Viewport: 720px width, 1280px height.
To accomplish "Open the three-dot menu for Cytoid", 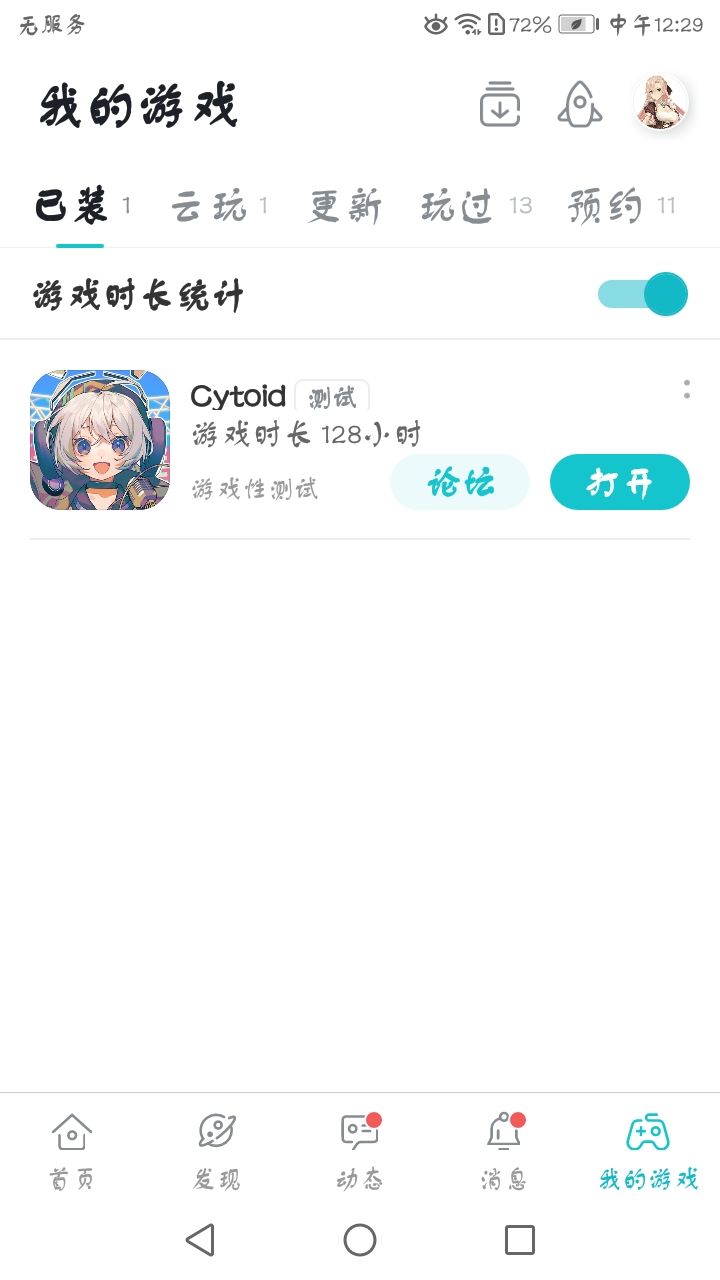I will point(686,391).
